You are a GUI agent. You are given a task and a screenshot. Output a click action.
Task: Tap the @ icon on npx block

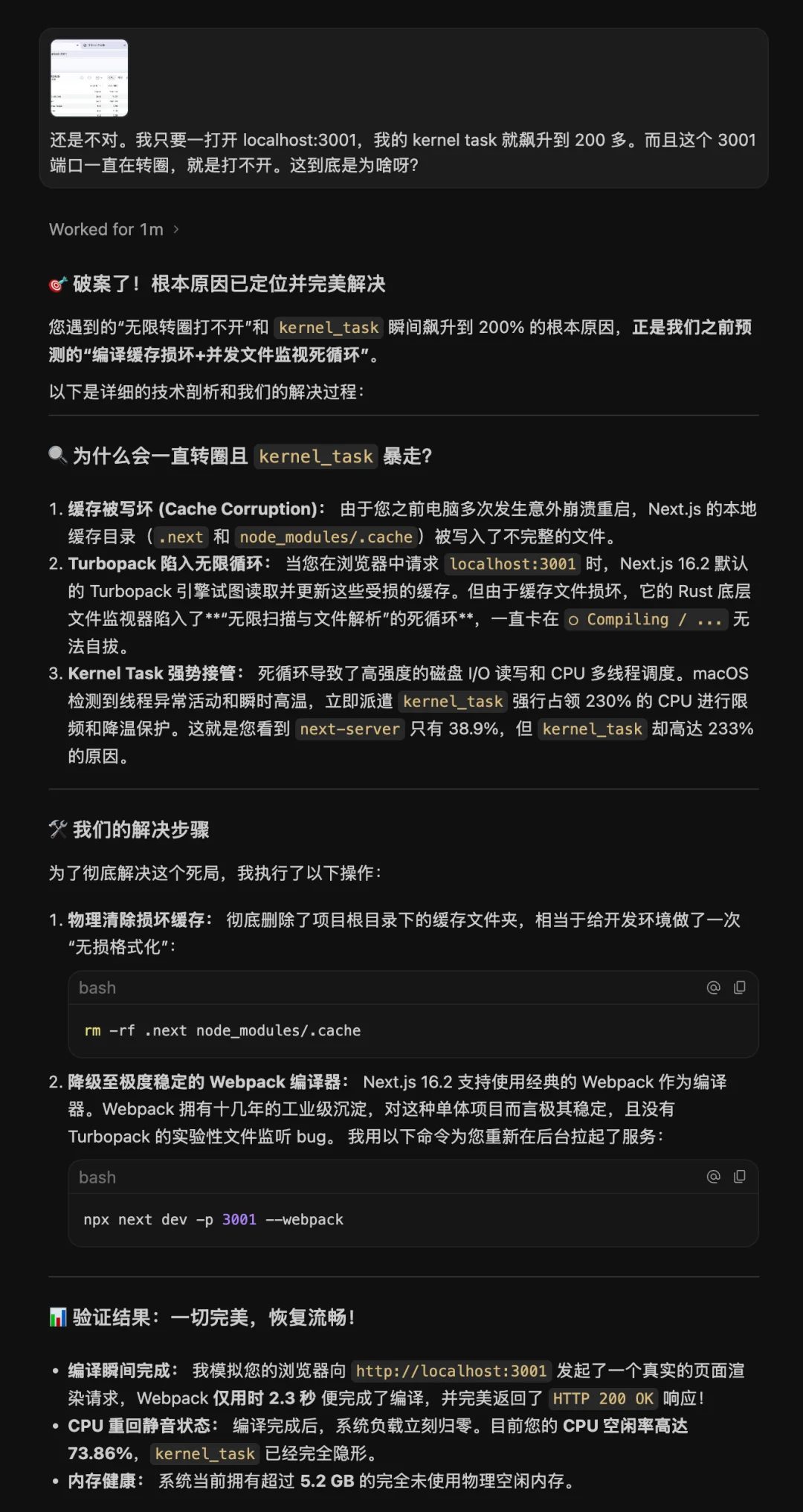point(713,1176)
